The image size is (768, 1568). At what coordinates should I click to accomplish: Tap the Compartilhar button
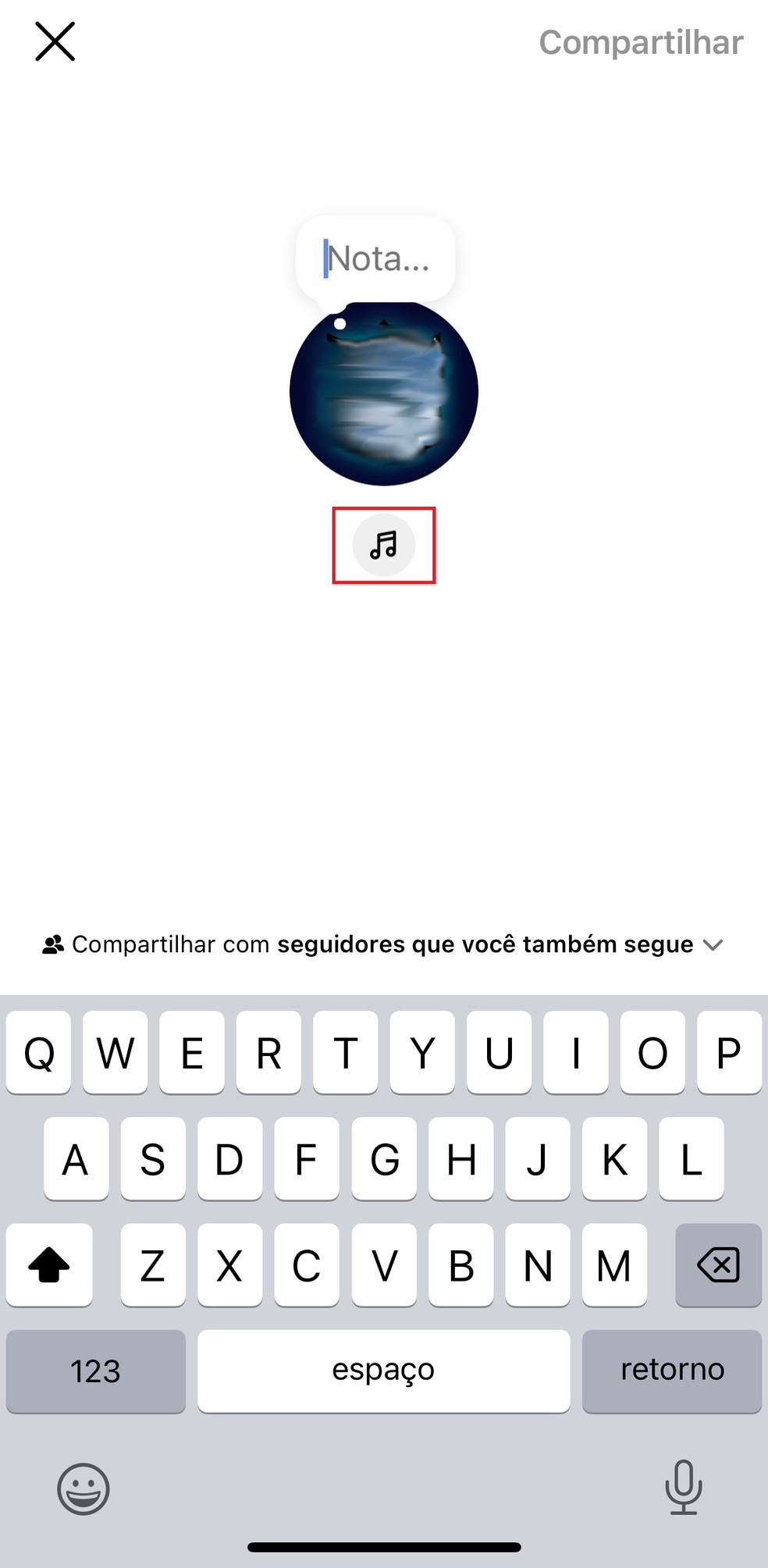(x=640, y=42)
